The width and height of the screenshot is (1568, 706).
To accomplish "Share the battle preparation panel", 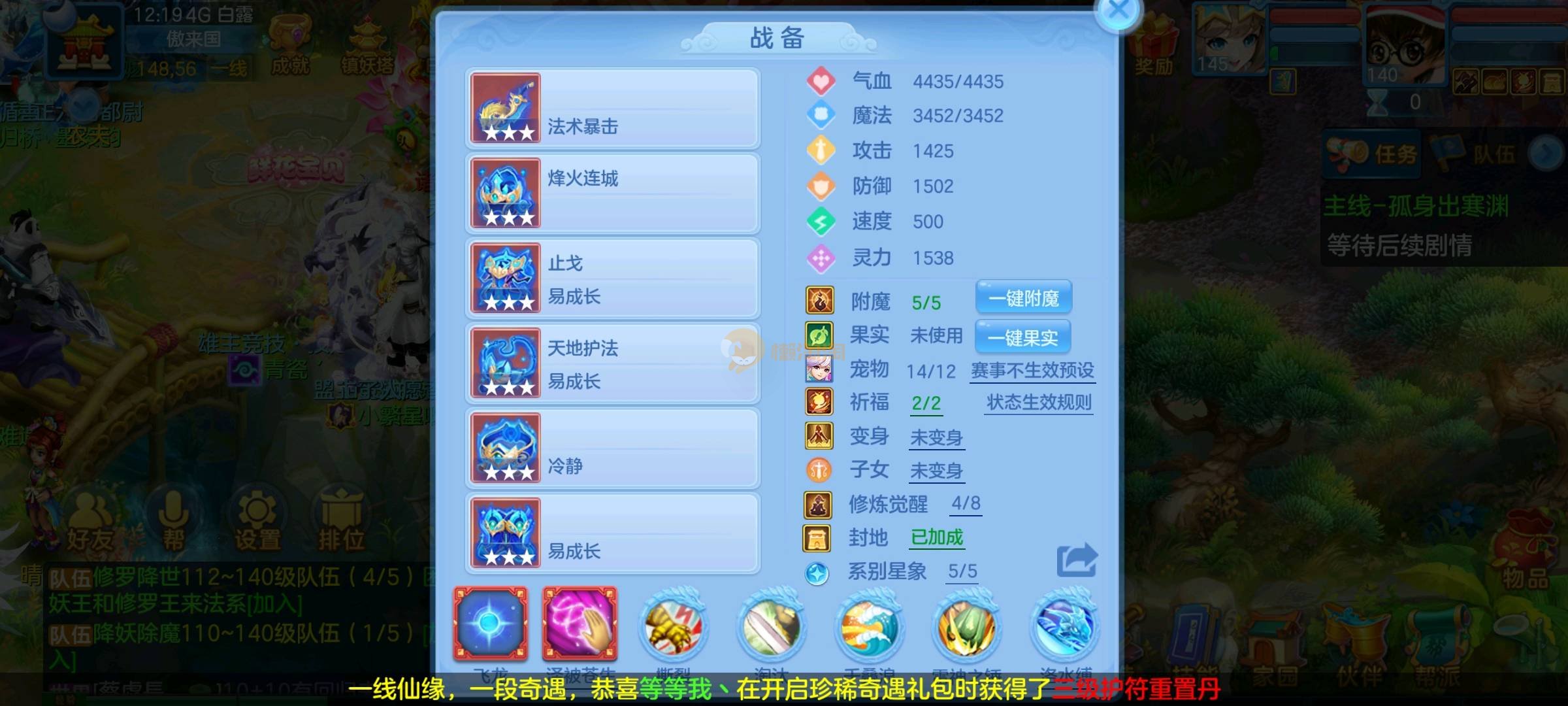I will point(1076,560).
